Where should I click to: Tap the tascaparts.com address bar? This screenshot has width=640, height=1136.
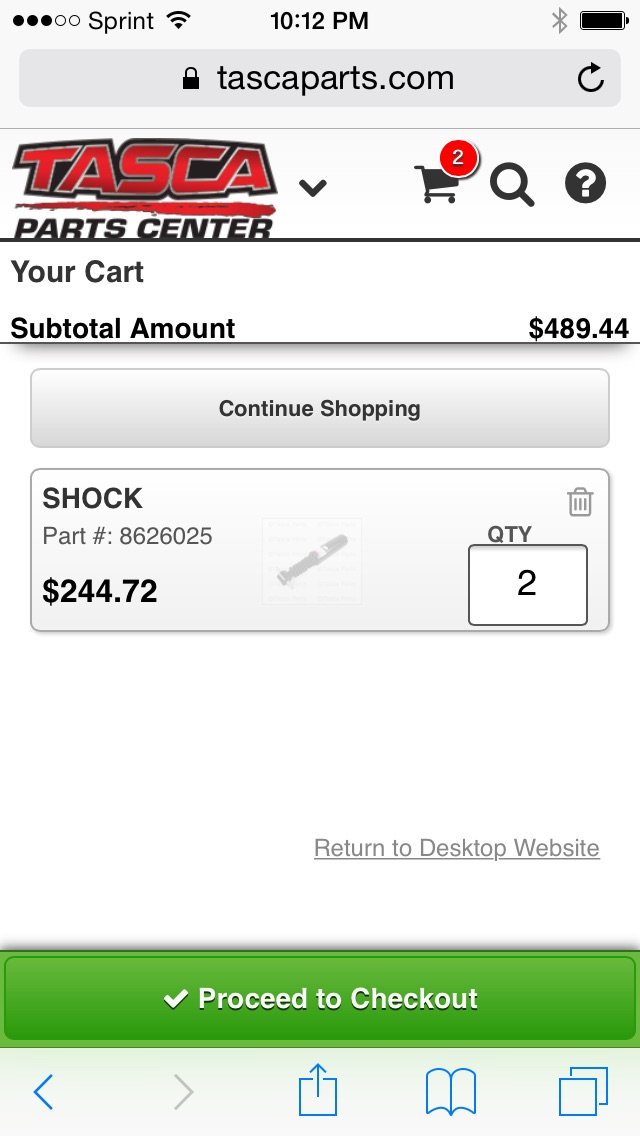[320, 79]
